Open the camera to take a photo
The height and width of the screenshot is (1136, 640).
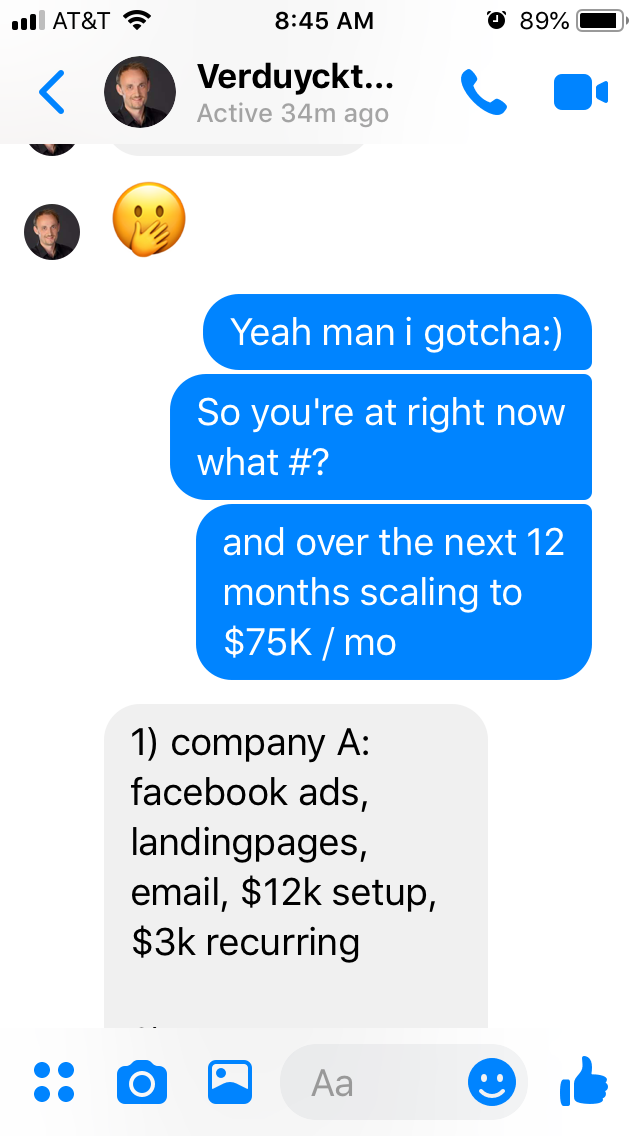[142, 1082]
